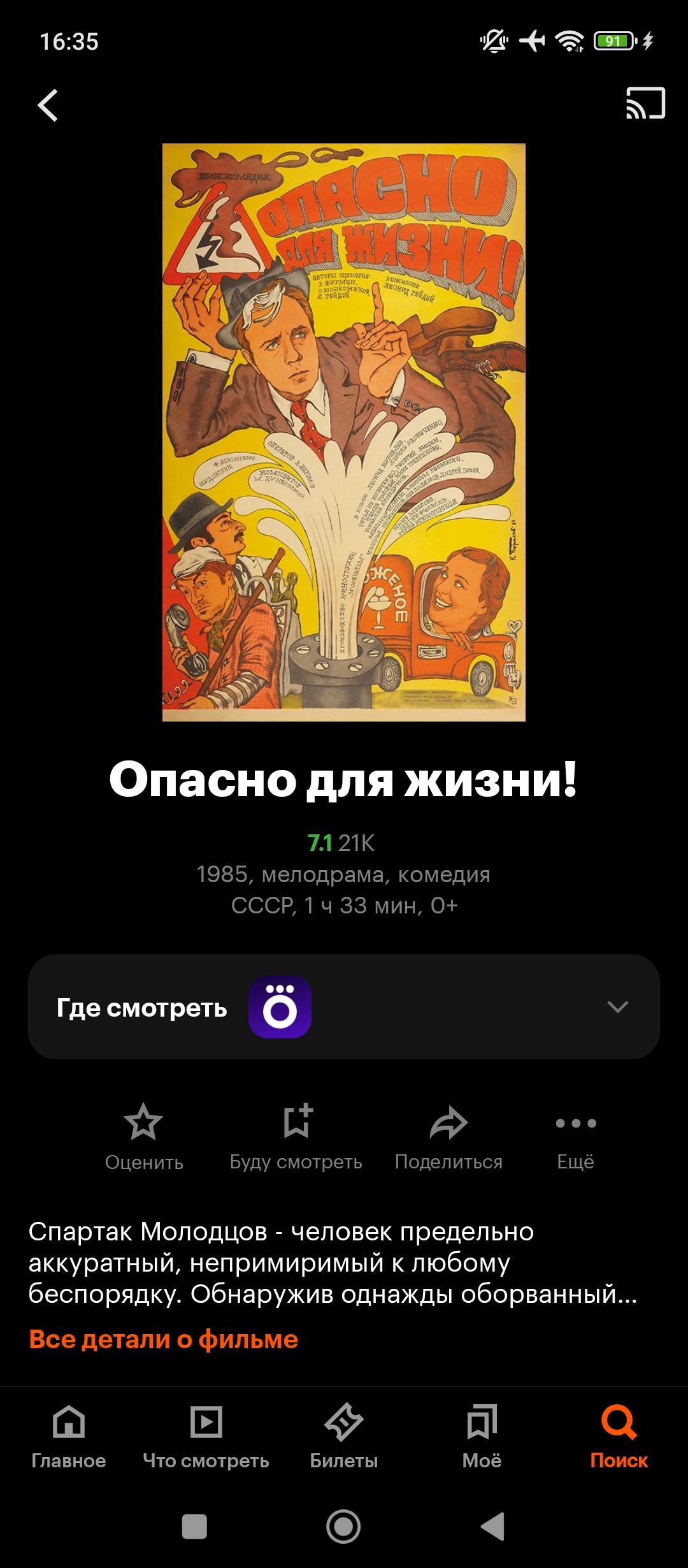Expand the 'Где смотреть' section
This screenshot has width=688, height=1568.
tap(617, 1007)
